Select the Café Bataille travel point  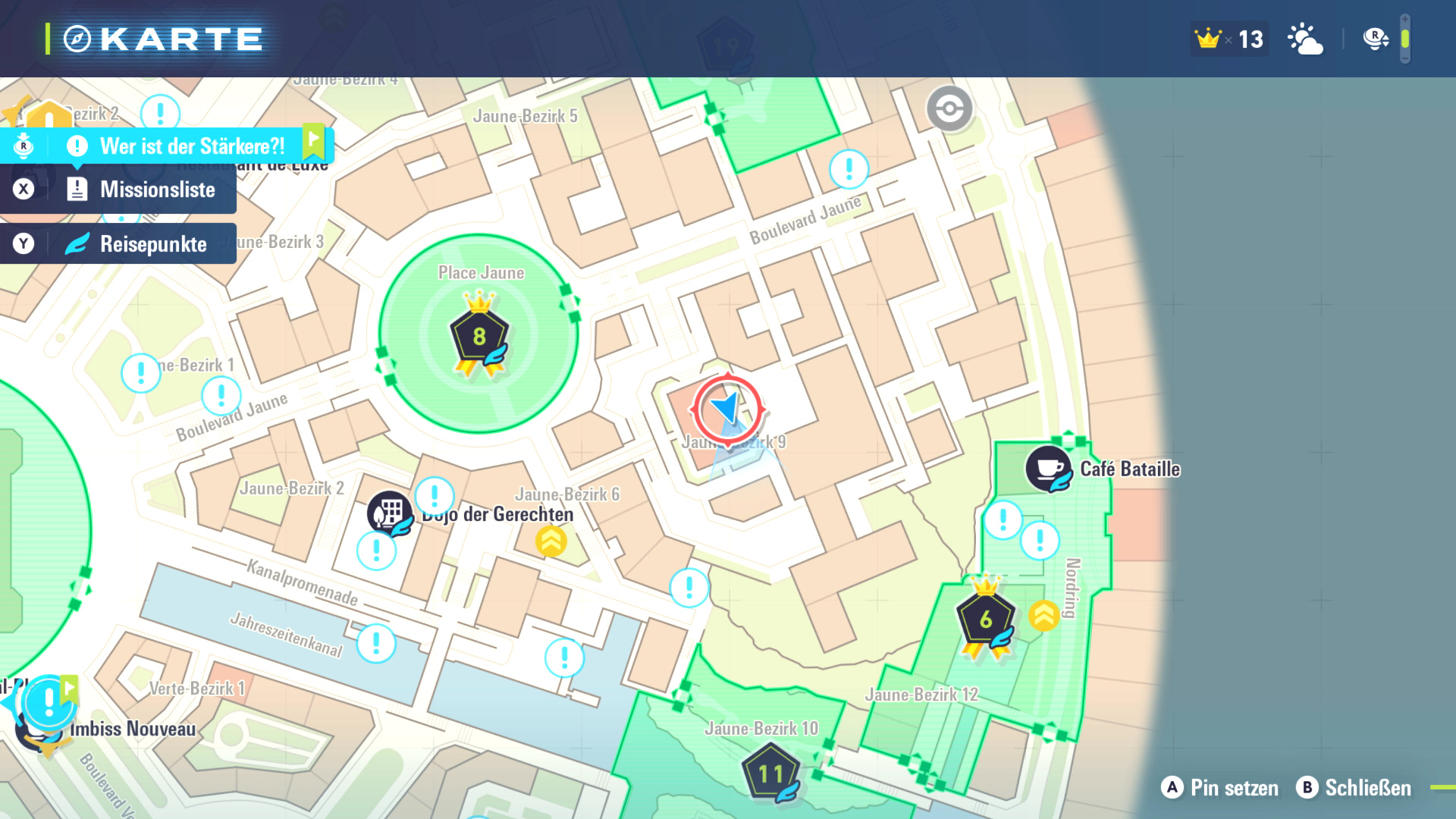pyautogui.click(x=1049, y=469)
